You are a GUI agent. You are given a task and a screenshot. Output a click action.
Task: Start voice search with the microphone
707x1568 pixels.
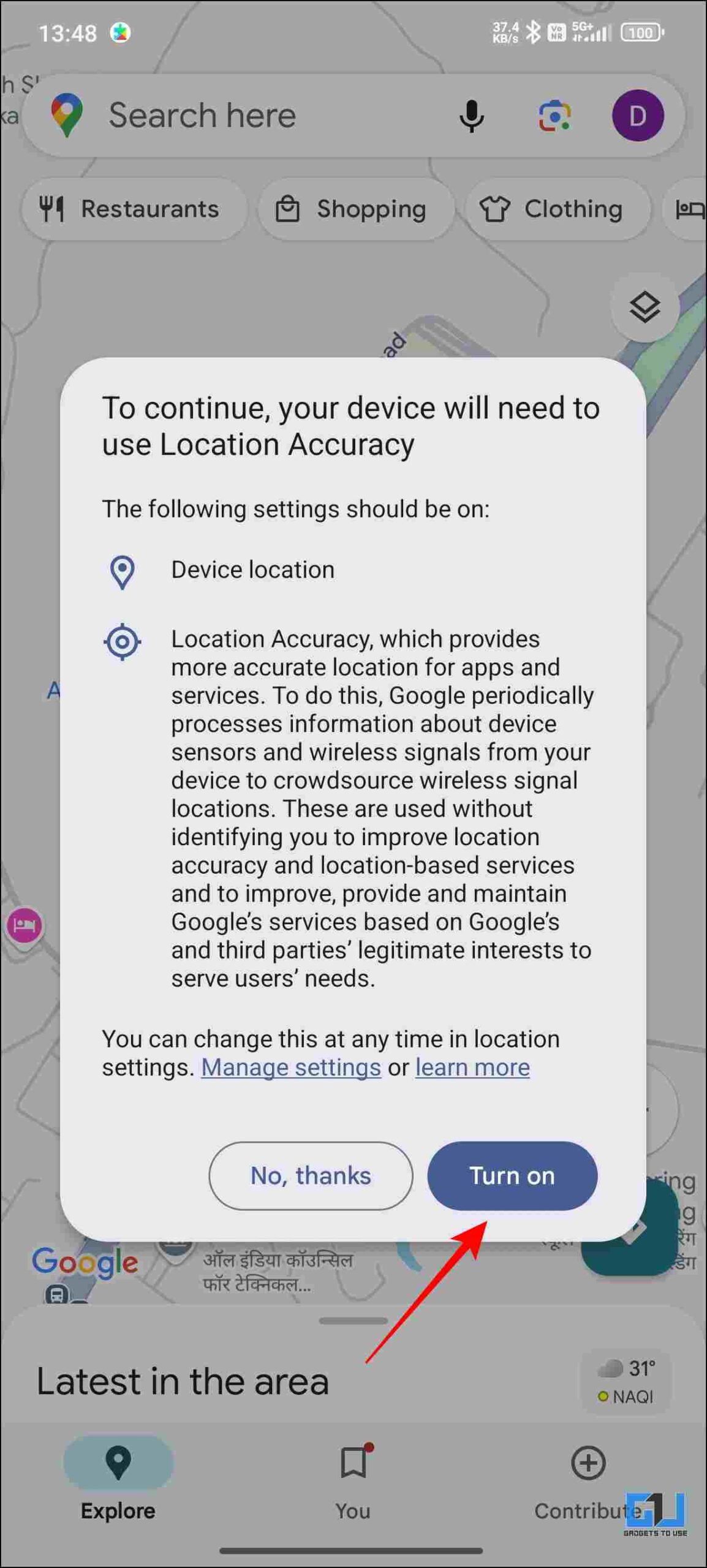(x=471, y=115)
